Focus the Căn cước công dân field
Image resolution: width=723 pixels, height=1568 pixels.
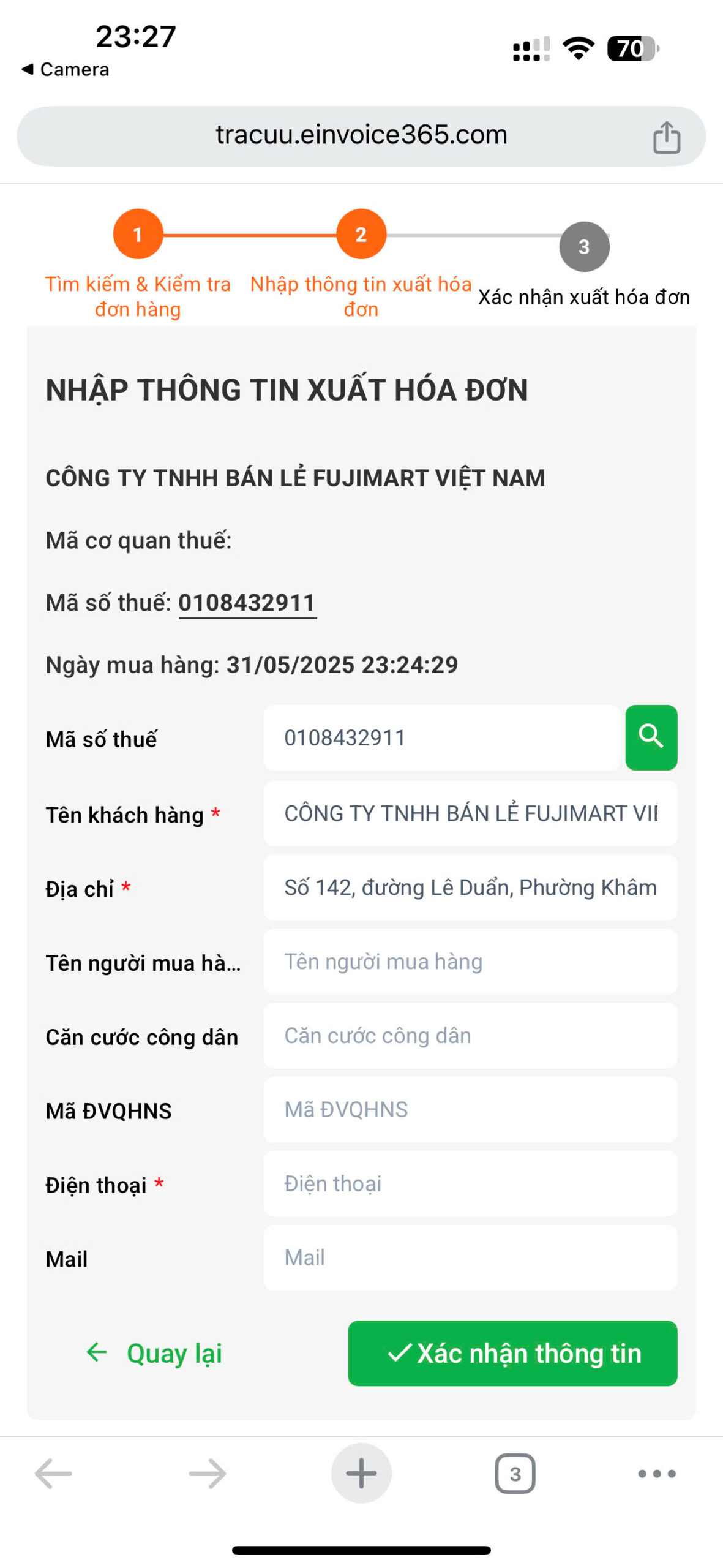pos(470,1035)
